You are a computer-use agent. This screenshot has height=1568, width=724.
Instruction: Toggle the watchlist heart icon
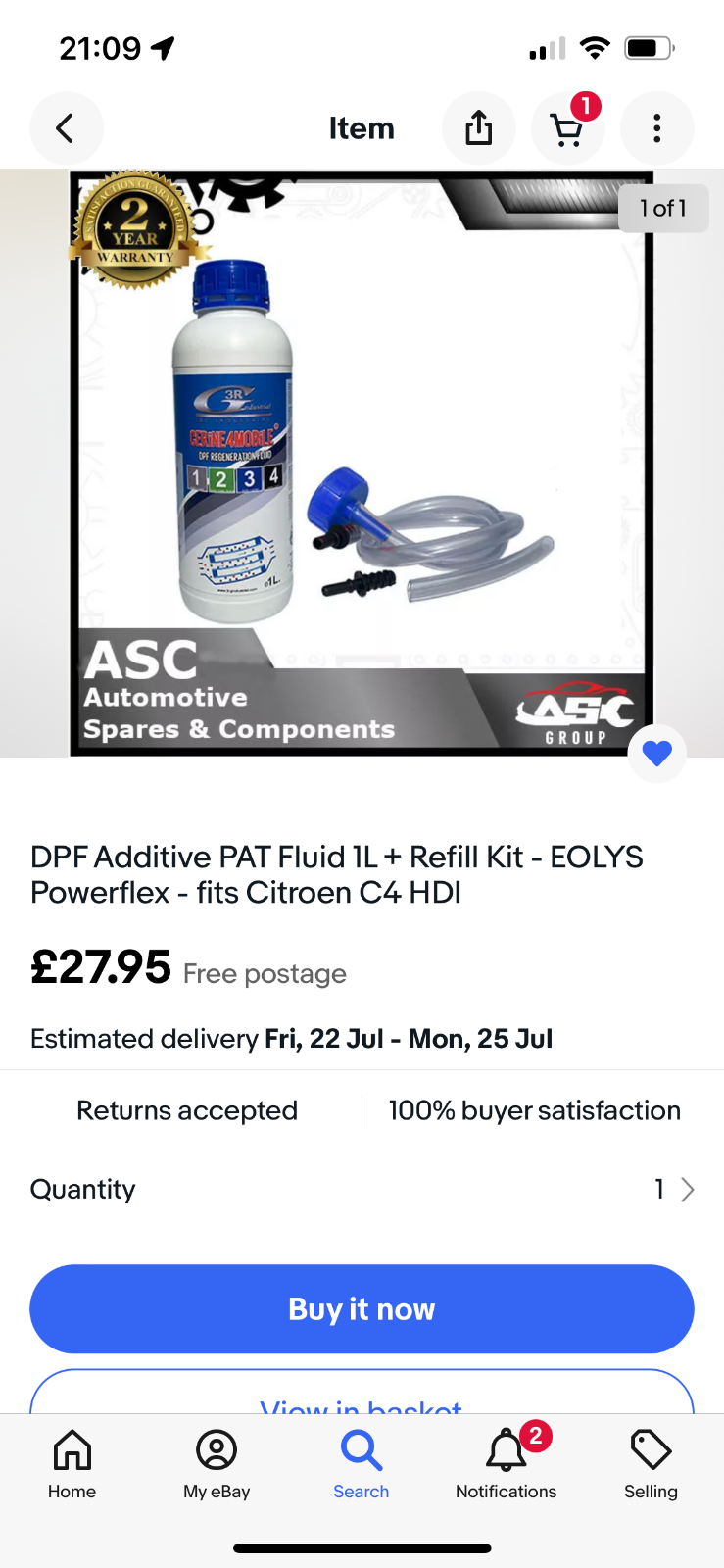(656, 753)
